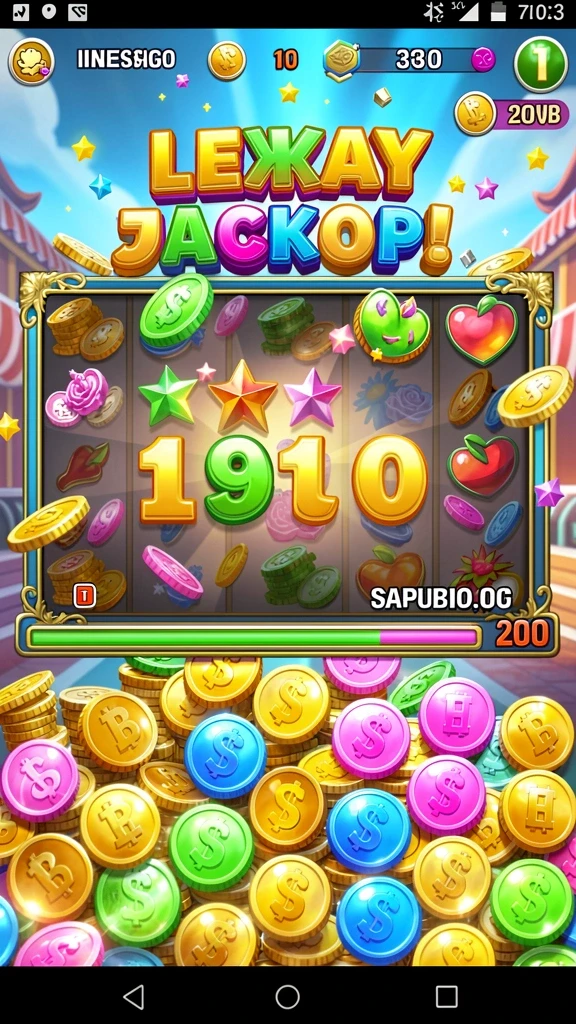576x1024 pixels.
Task: Open the player avatar profile
Action: tap(31, 61)
